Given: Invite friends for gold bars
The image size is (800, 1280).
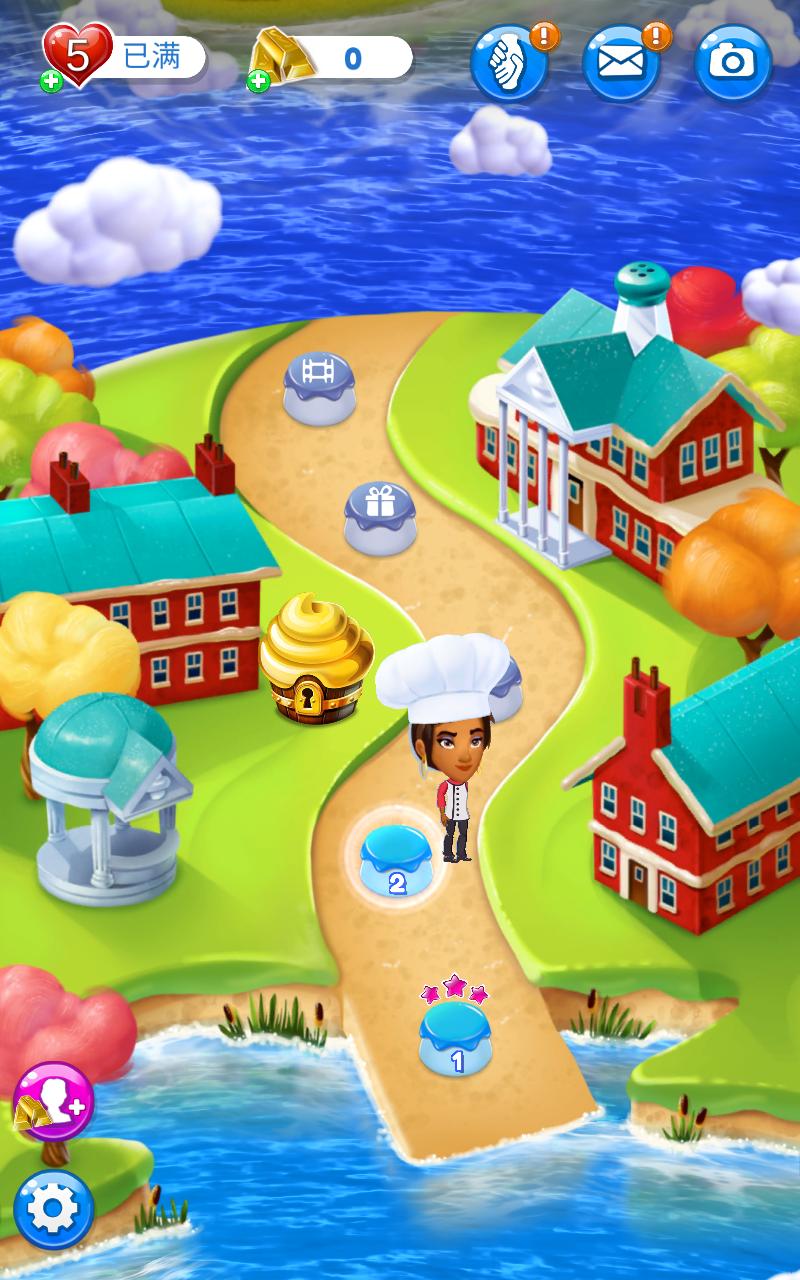Looking at the screenshot, I should tap(54, 1103).
